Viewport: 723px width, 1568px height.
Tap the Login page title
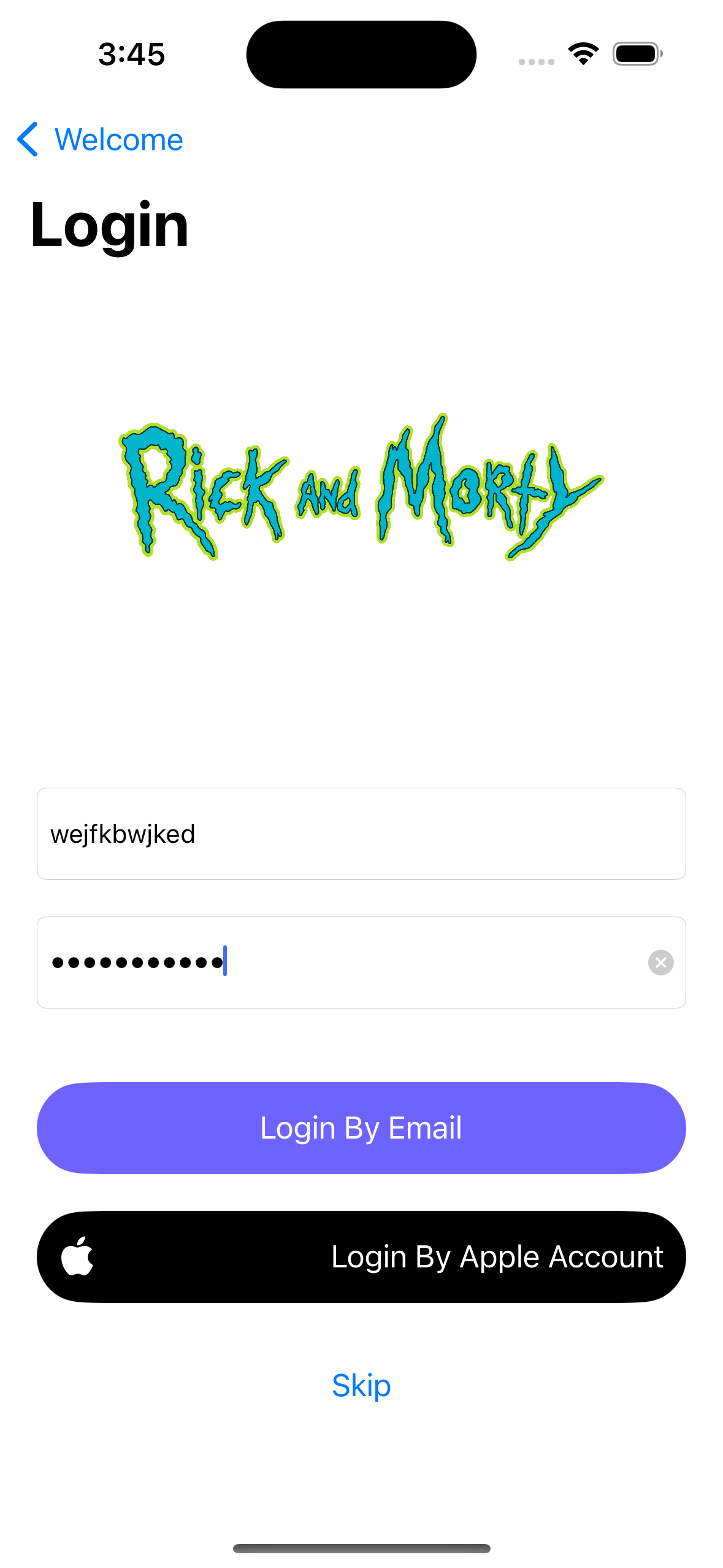109,226
